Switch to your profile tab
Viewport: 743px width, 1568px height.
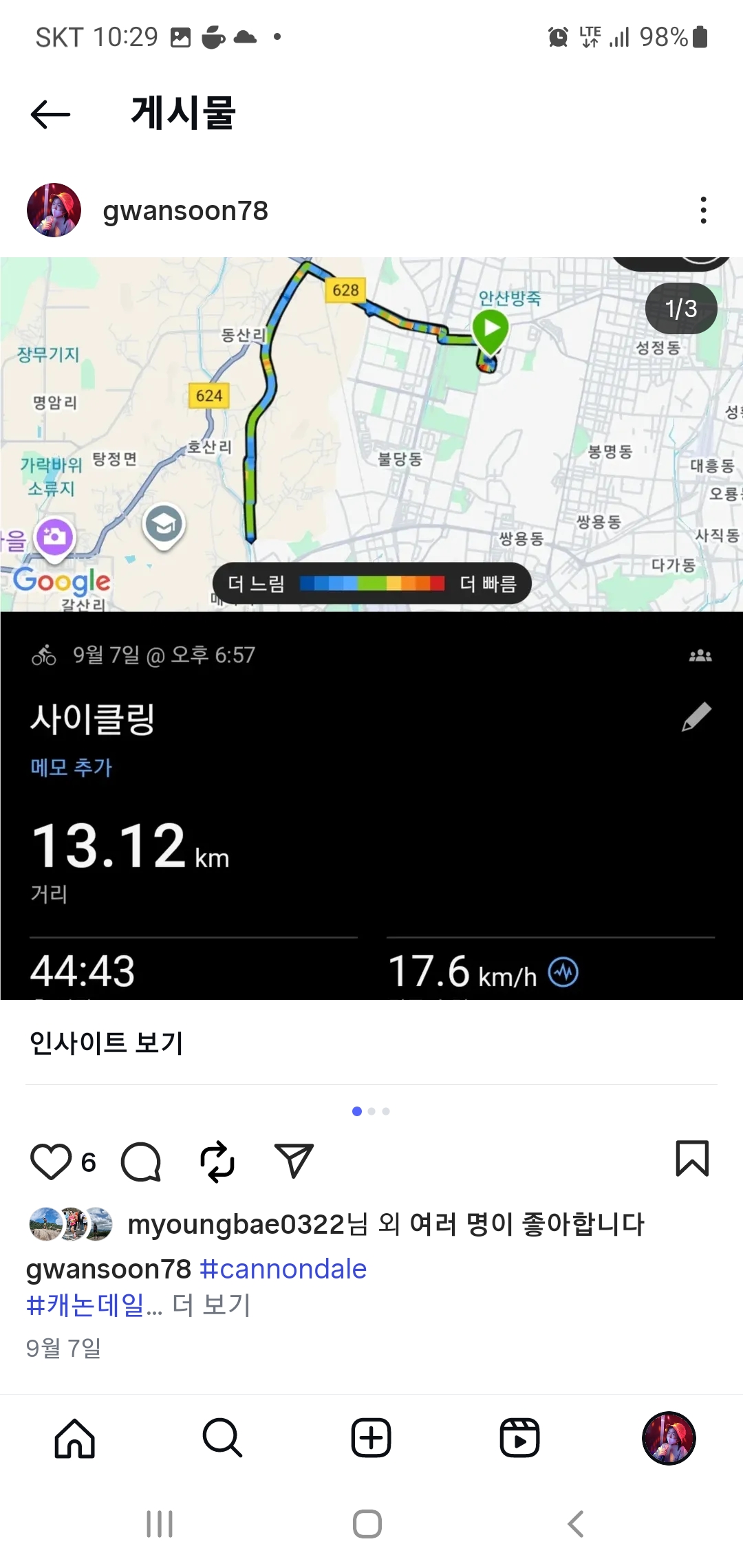coord(669,1438)
